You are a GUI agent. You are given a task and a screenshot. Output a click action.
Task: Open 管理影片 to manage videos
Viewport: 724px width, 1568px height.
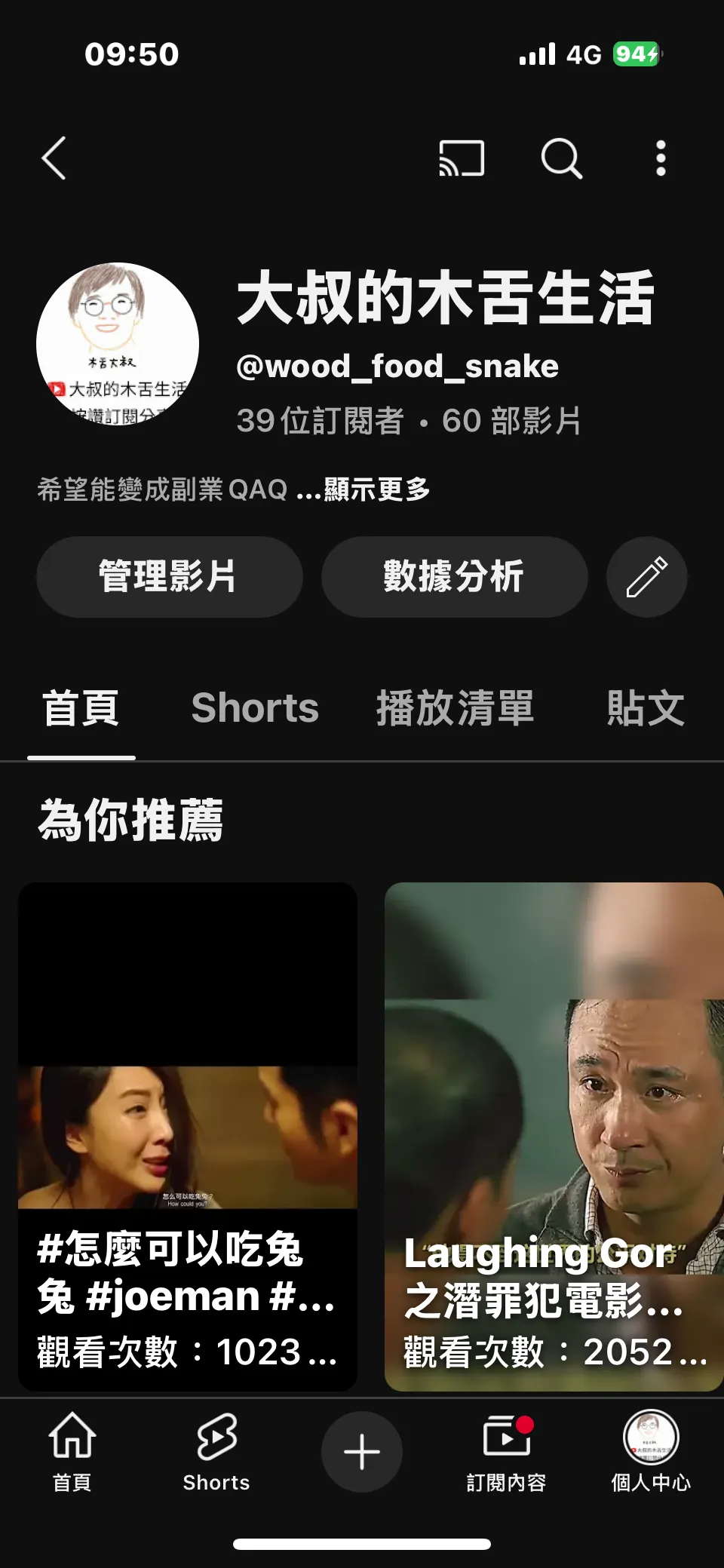pyautogui.click(x=169, y=577)
